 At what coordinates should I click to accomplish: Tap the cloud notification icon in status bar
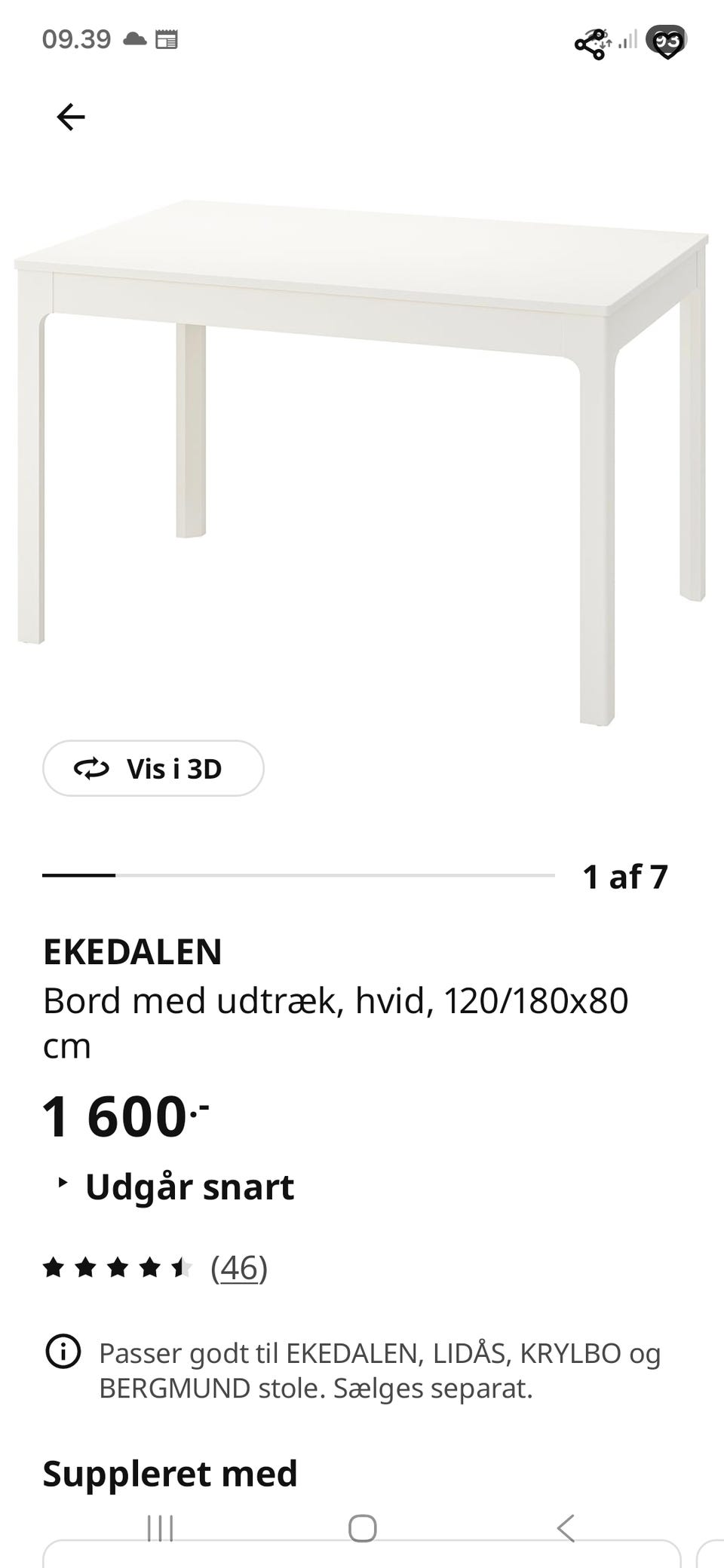(x=133, y=38)
